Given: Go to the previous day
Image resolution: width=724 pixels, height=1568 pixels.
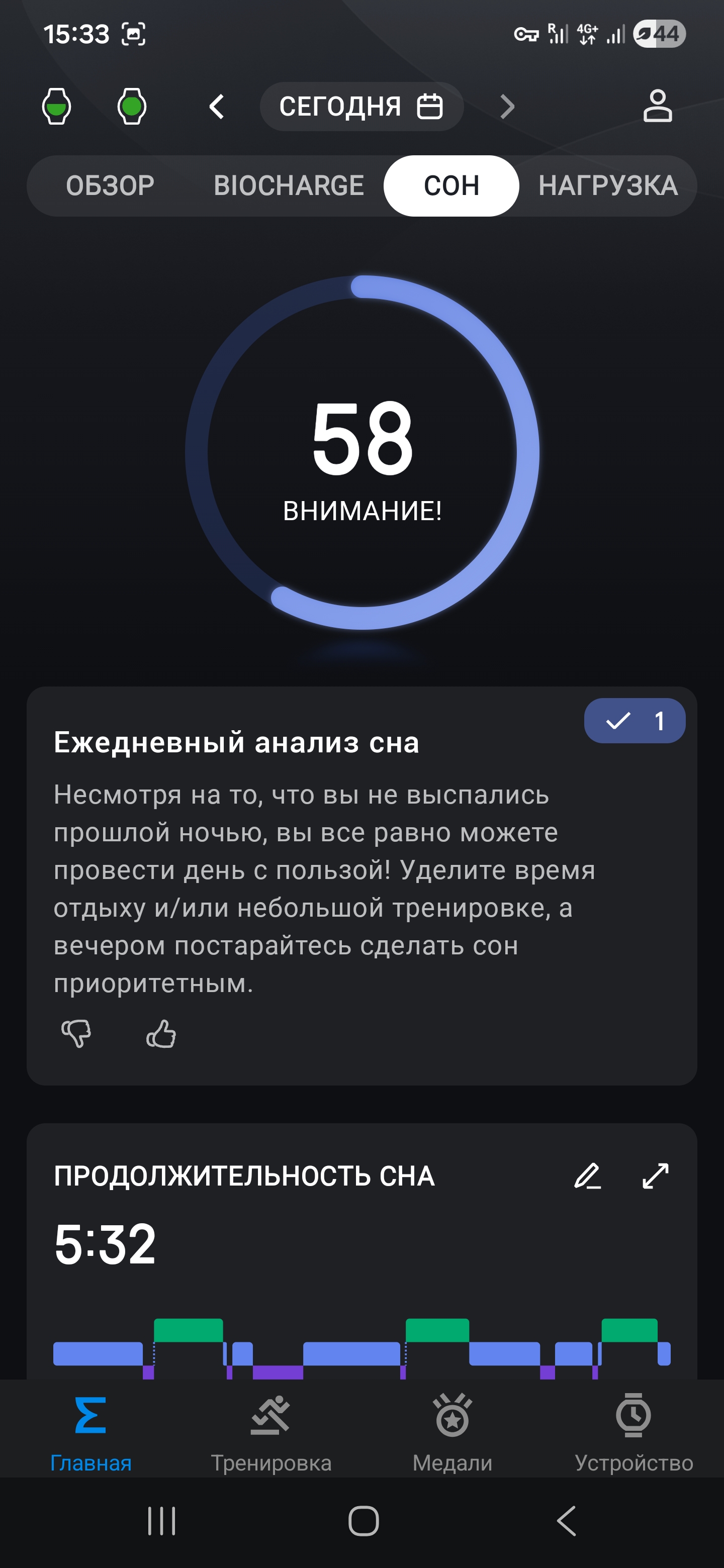Looking at the screenshot, I should coord(217,107).
